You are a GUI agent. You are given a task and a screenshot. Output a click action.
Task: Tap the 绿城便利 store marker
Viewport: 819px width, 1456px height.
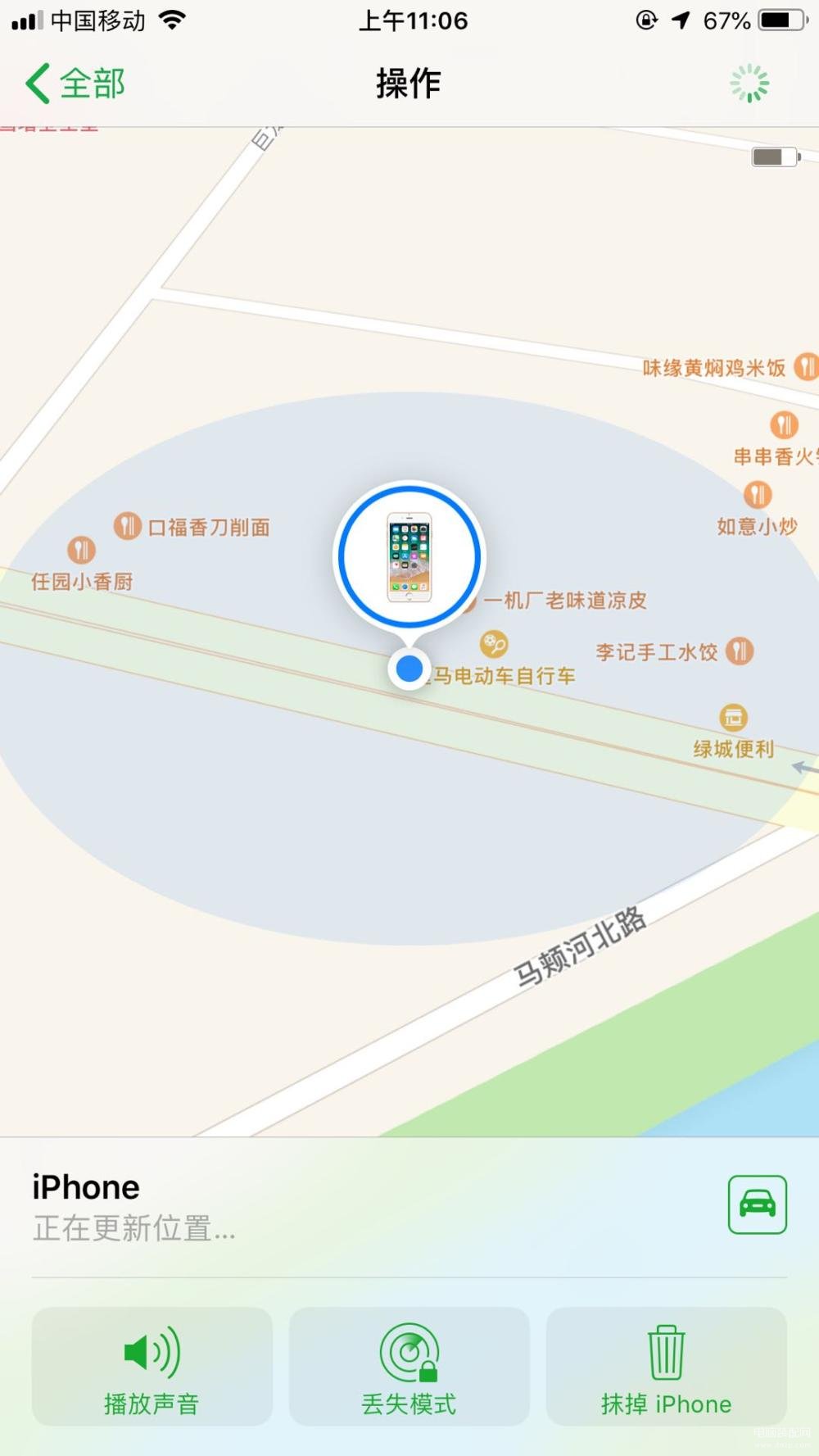[x=733, y=718]
